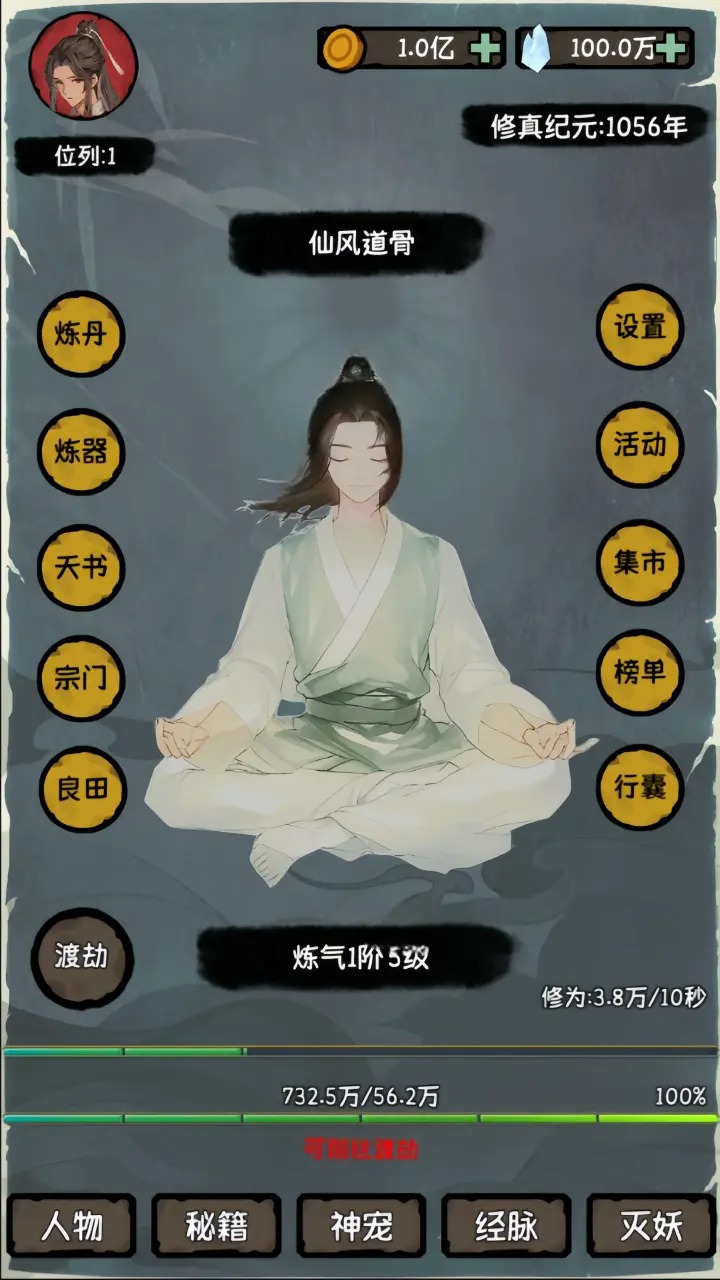
Task: Add more gold coins with plus
Action: (485, 48)
